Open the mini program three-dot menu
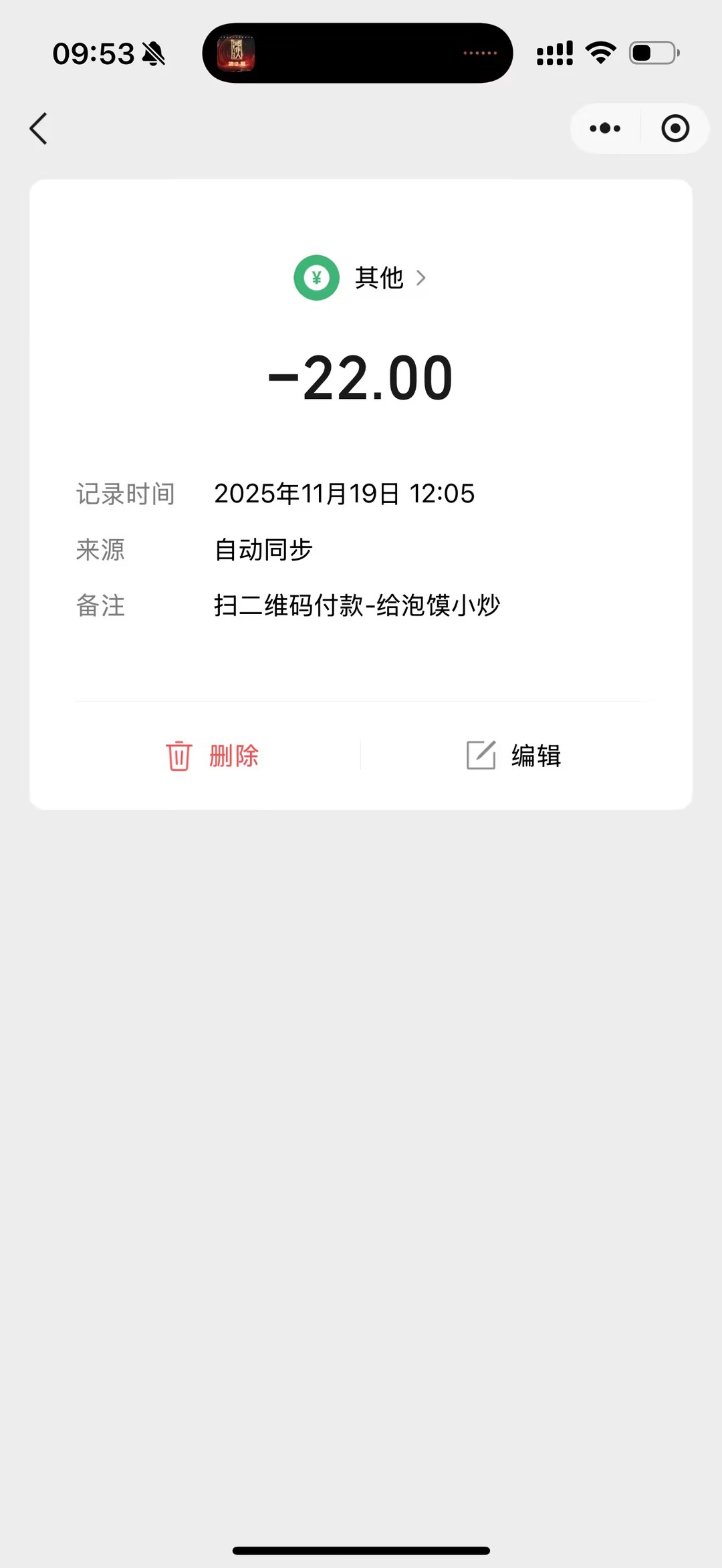722x1568 pixels. (605, 128)
